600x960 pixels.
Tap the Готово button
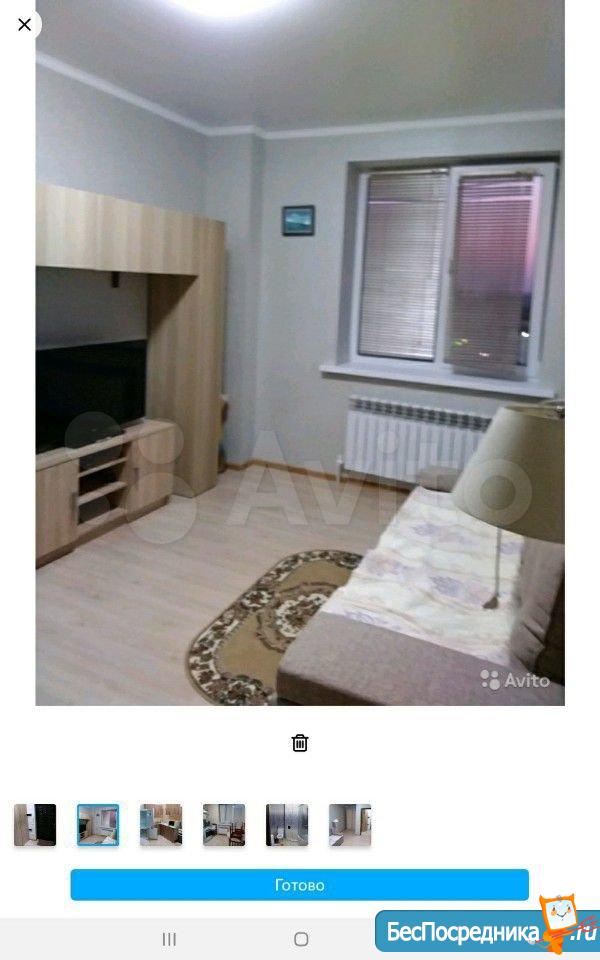[x=299, y=885]
